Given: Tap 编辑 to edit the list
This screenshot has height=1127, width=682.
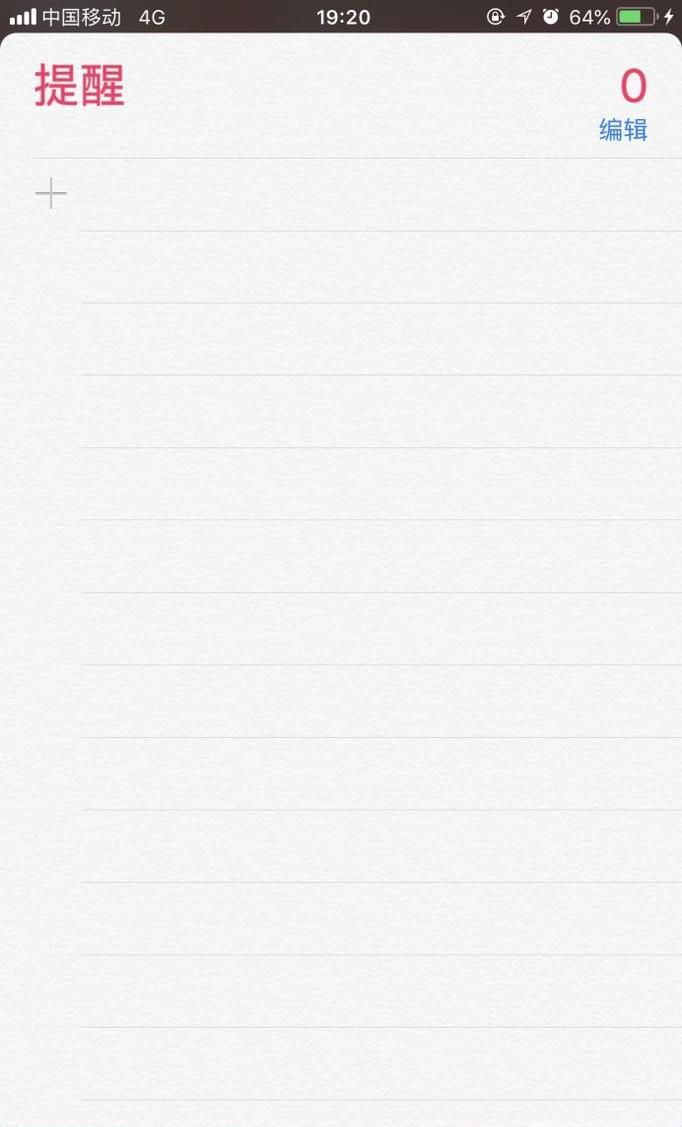Looking at the screenshot, I should (623, 130).
